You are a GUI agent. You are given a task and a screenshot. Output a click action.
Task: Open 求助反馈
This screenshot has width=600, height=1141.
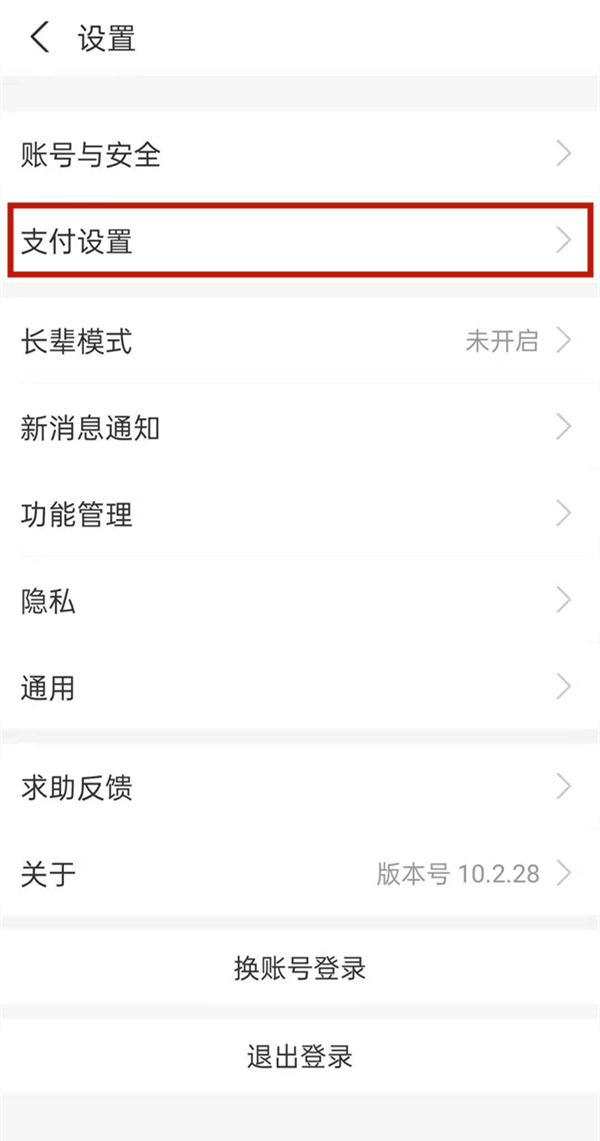(300, 788)
